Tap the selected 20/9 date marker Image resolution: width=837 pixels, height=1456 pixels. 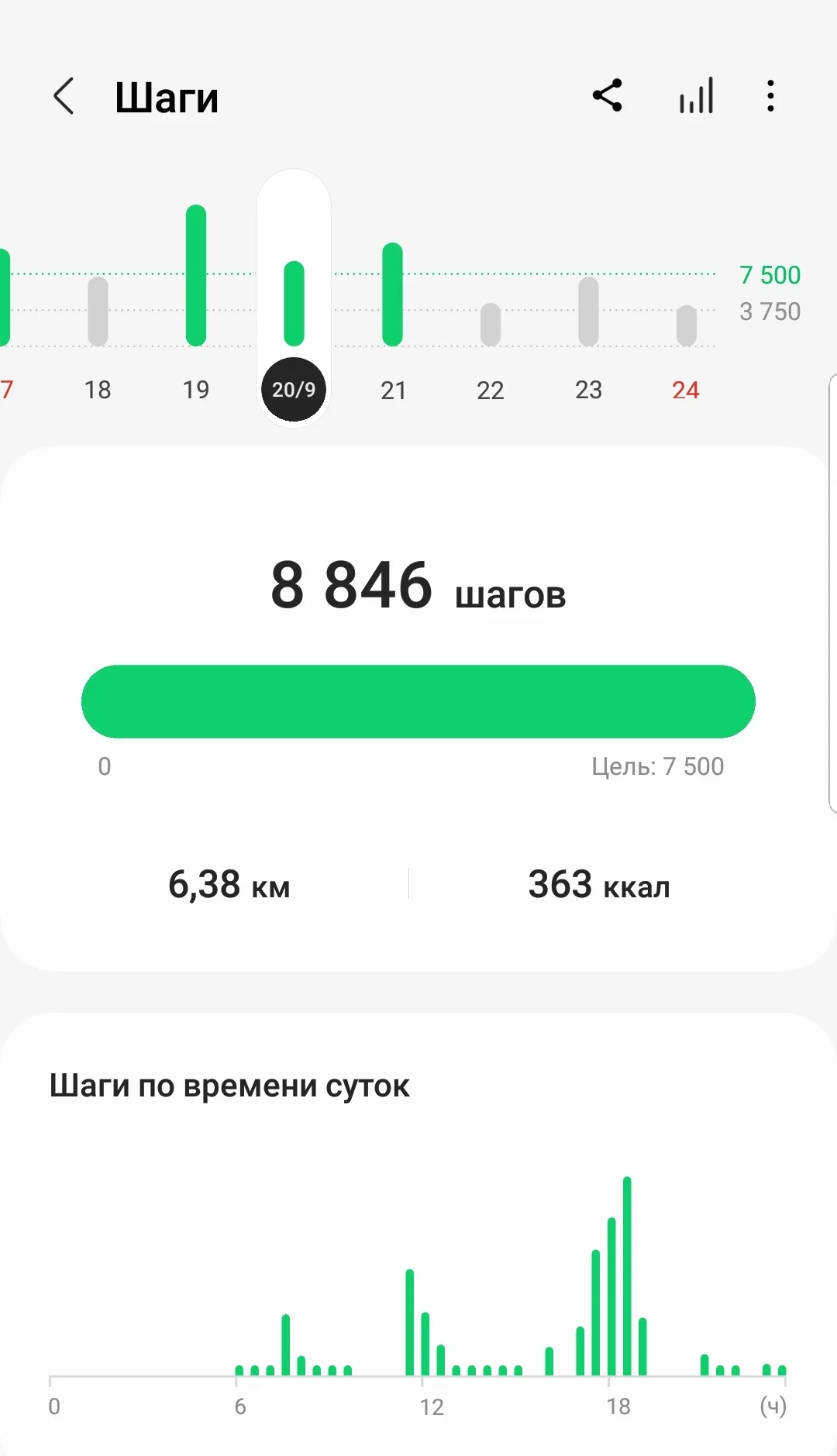click(294, 389)
